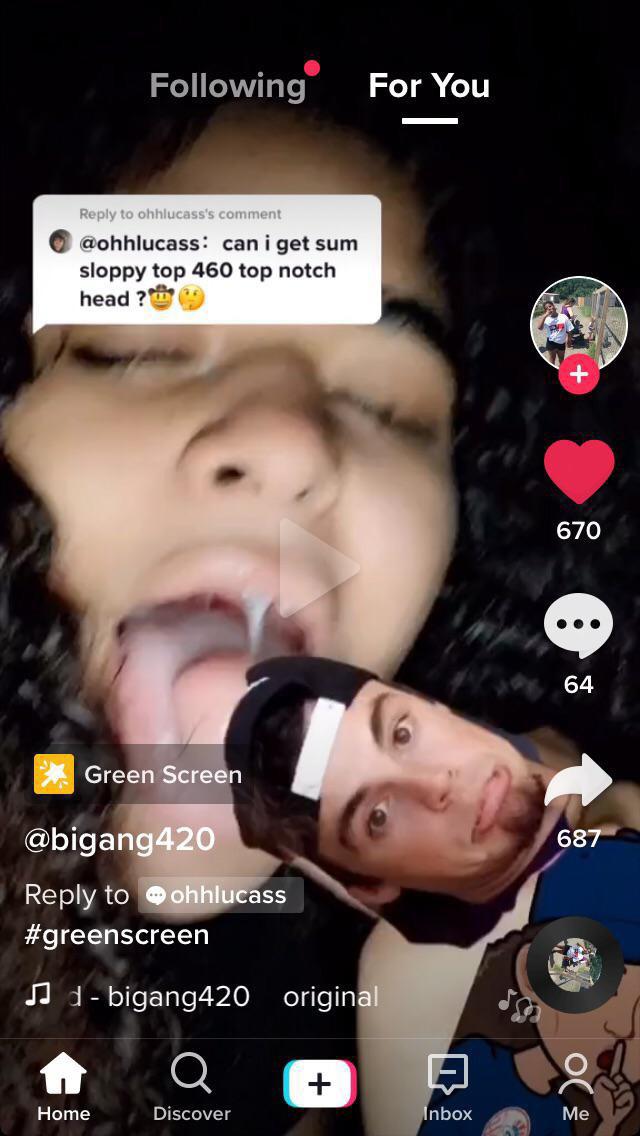Like this video with the heart
This screenshot has width=640, height=1136.
point(578,472)
